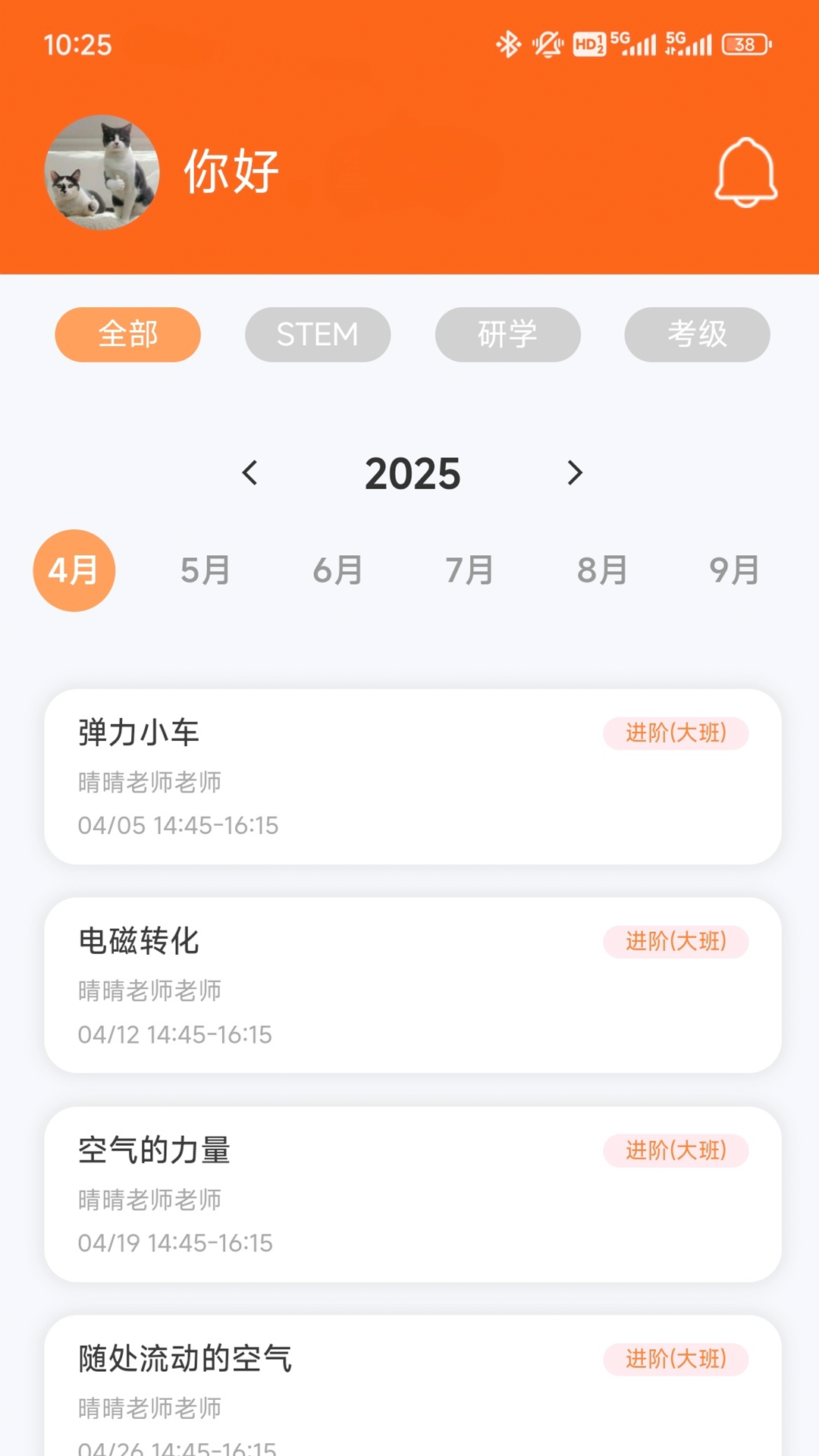Viewport: 819px width, 1456px height.
Task: Switch to the 5月 month tab
Action: (206, 571)
